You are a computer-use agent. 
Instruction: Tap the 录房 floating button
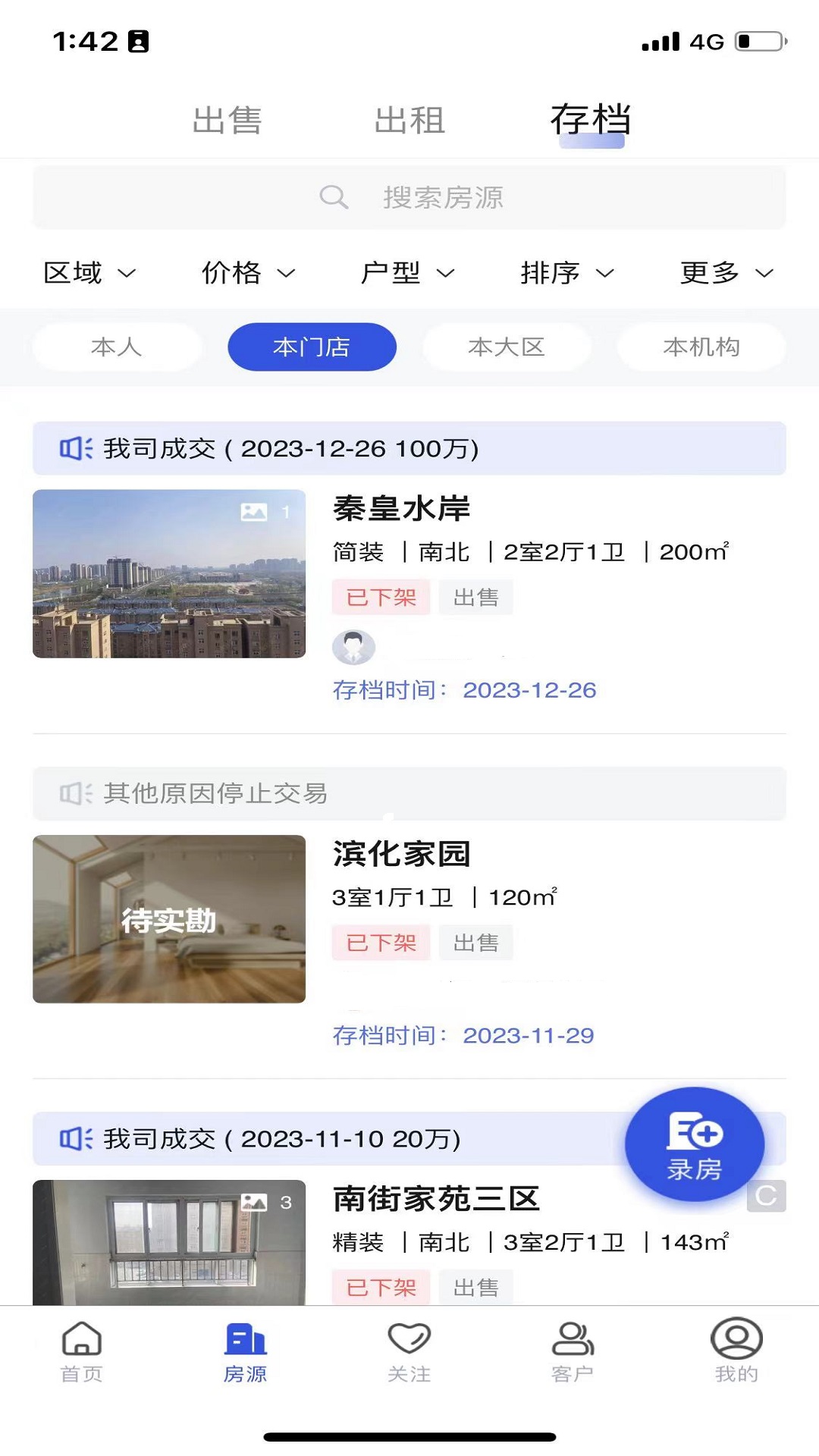(x=694, y=1145)
